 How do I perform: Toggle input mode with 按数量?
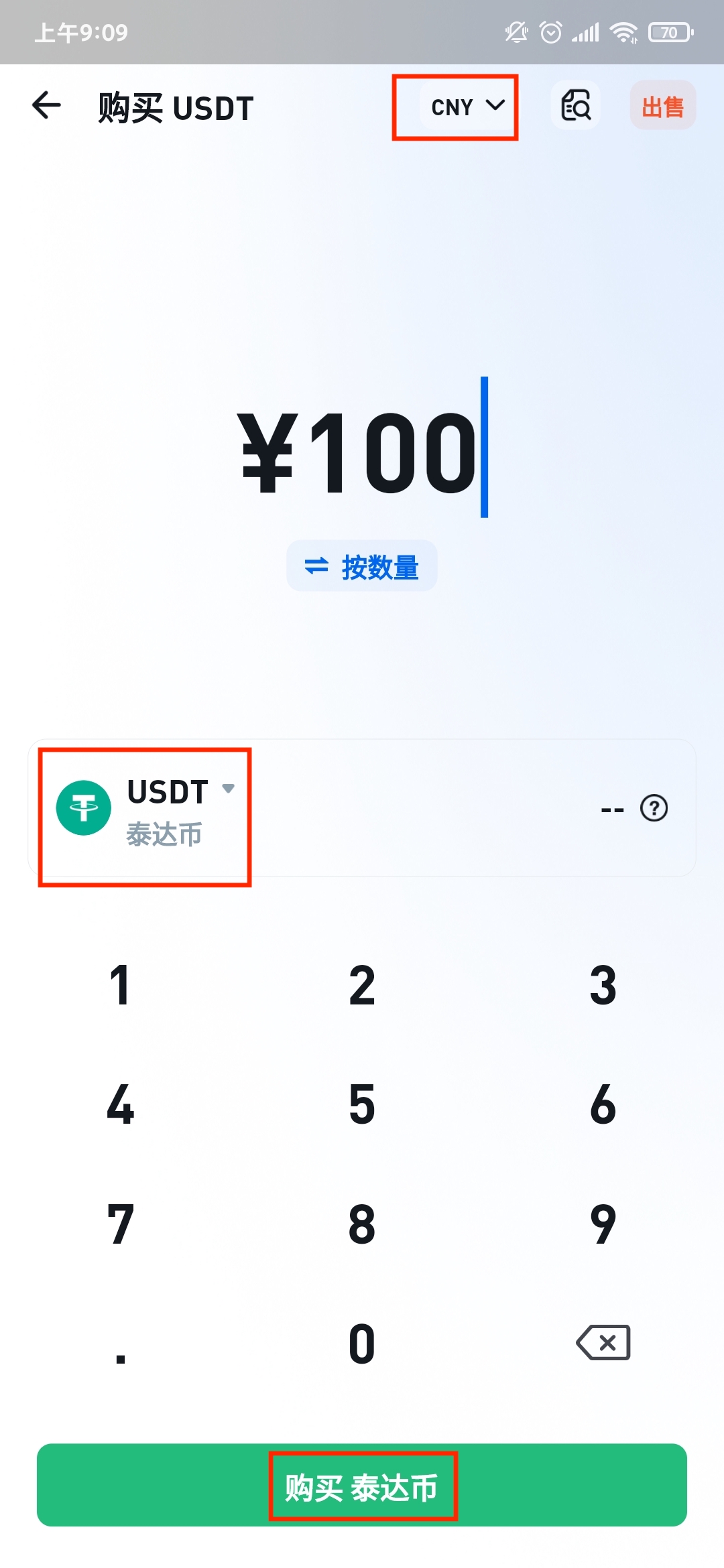[362, 566]
